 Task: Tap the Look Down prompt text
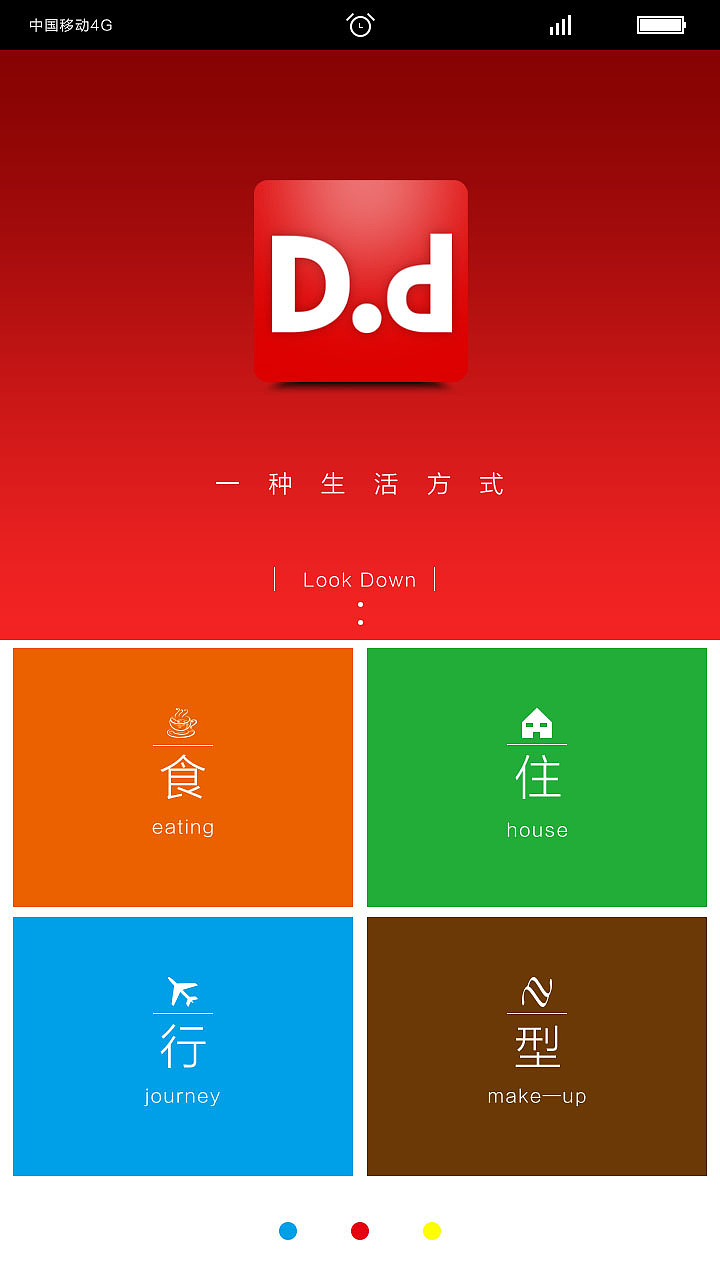point(359,579)
